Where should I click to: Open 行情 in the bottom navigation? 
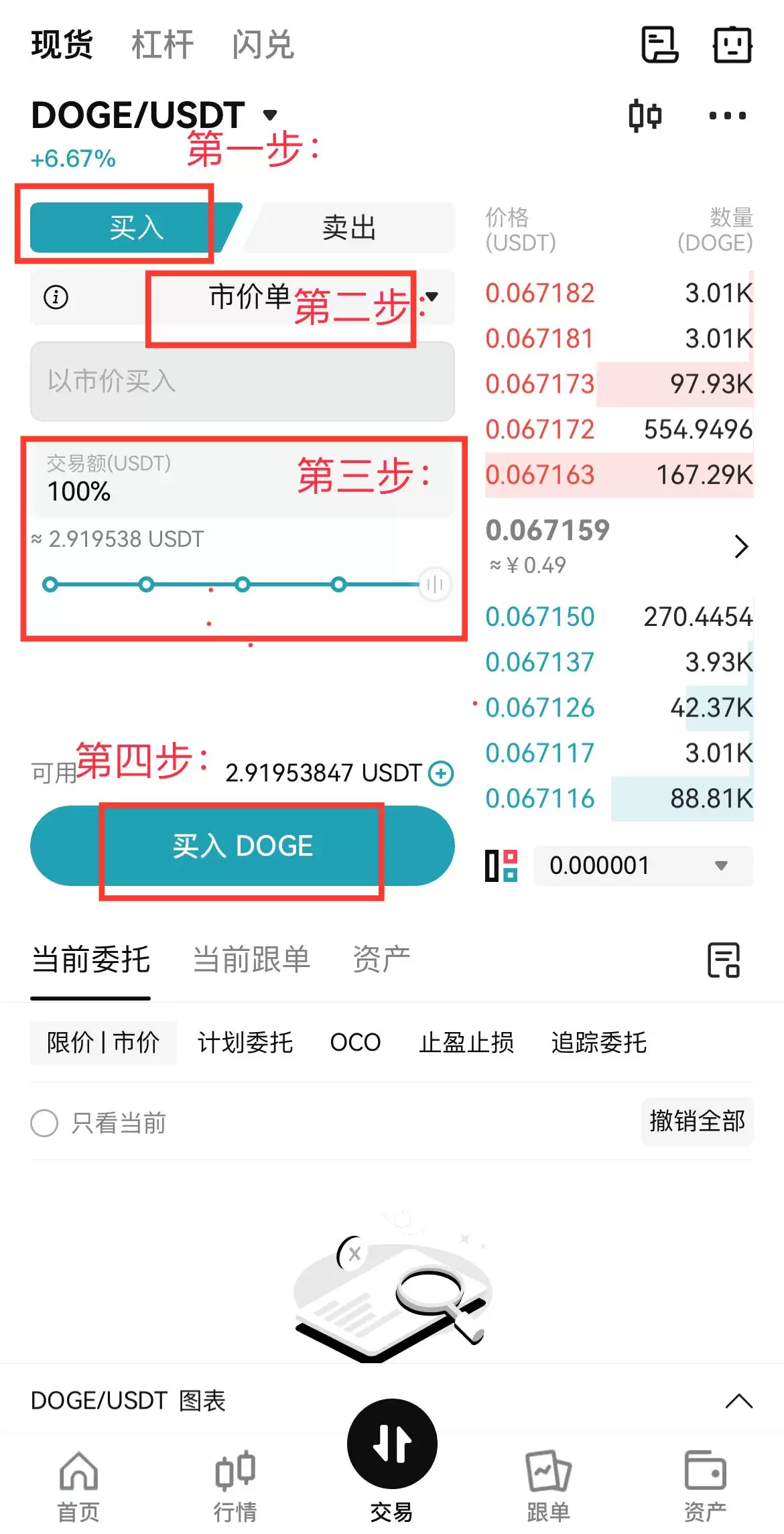[235, 1481]
